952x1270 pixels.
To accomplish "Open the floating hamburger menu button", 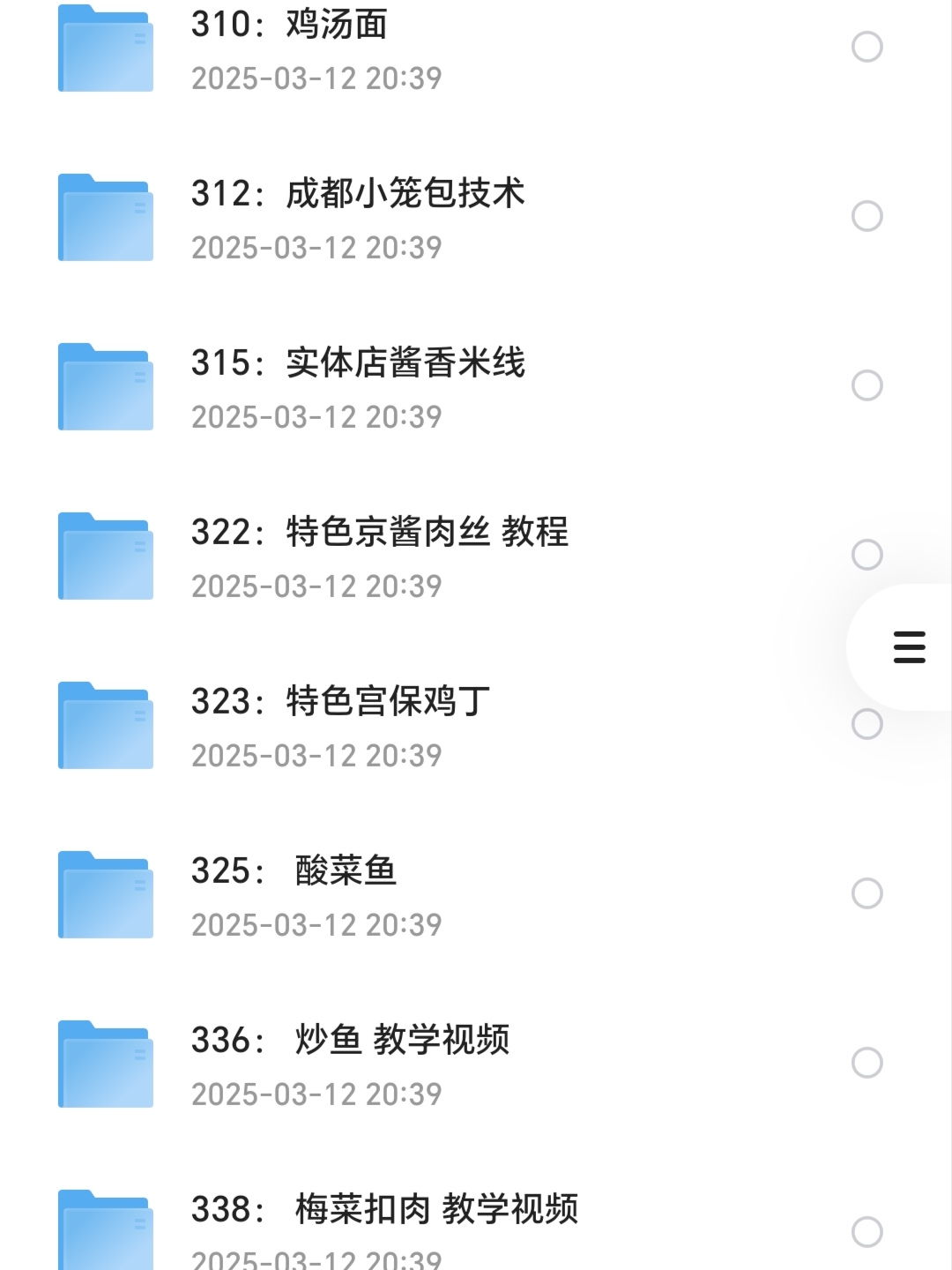I will point(909,647).
